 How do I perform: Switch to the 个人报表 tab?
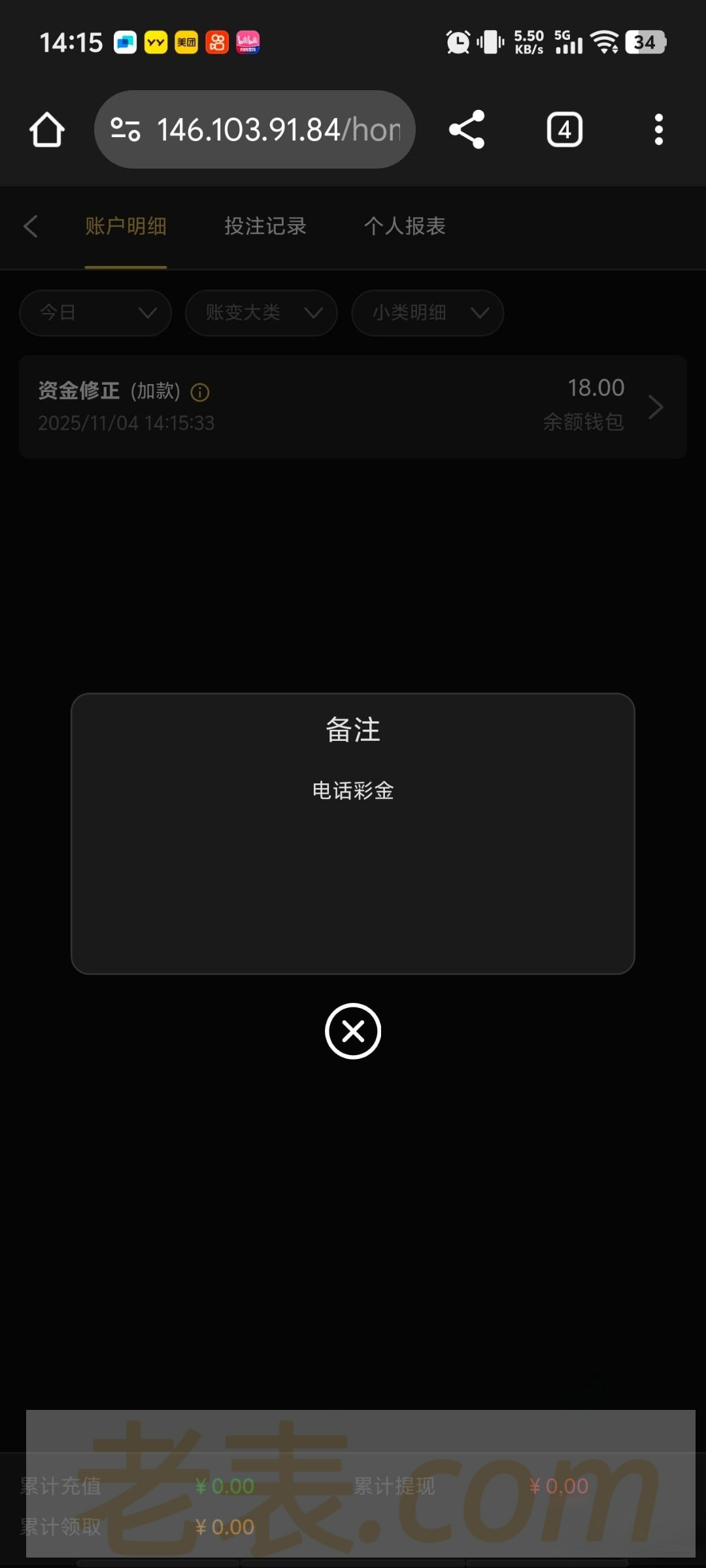pyautogui.click(x=405, y=226)
